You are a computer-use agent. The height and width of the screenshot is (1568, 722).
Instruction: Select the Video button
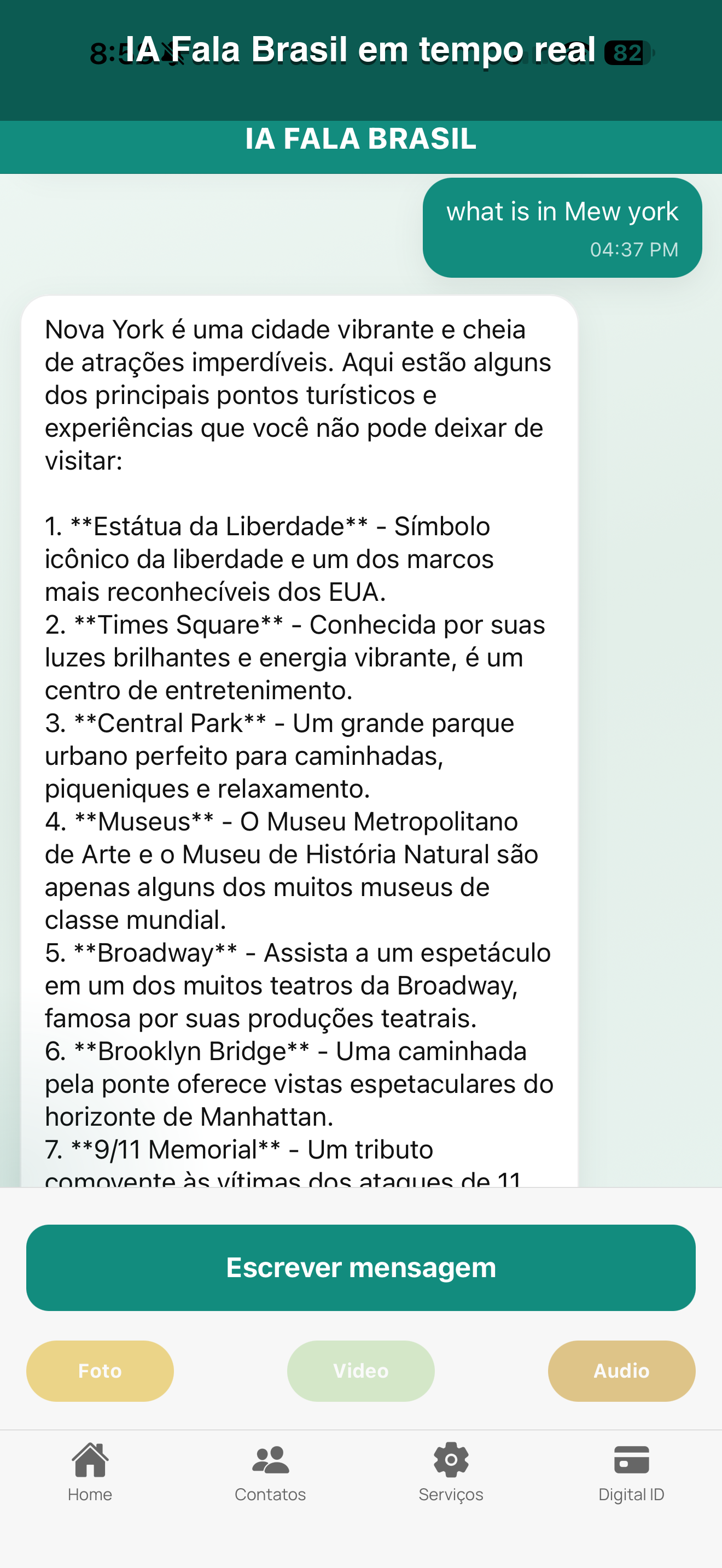click(360, 1370)
